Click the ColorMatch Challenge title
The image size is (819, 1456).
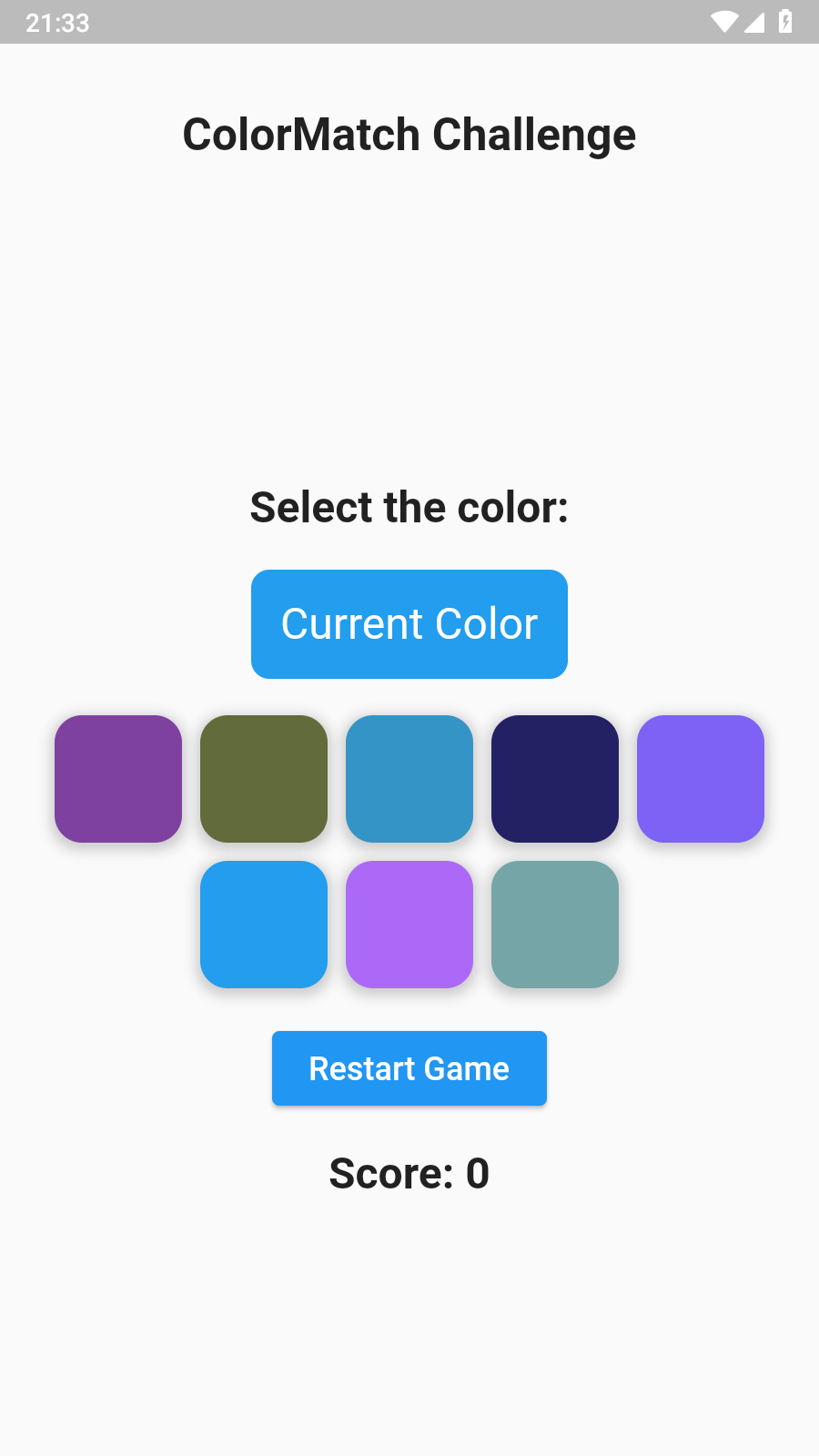[409, 134]
